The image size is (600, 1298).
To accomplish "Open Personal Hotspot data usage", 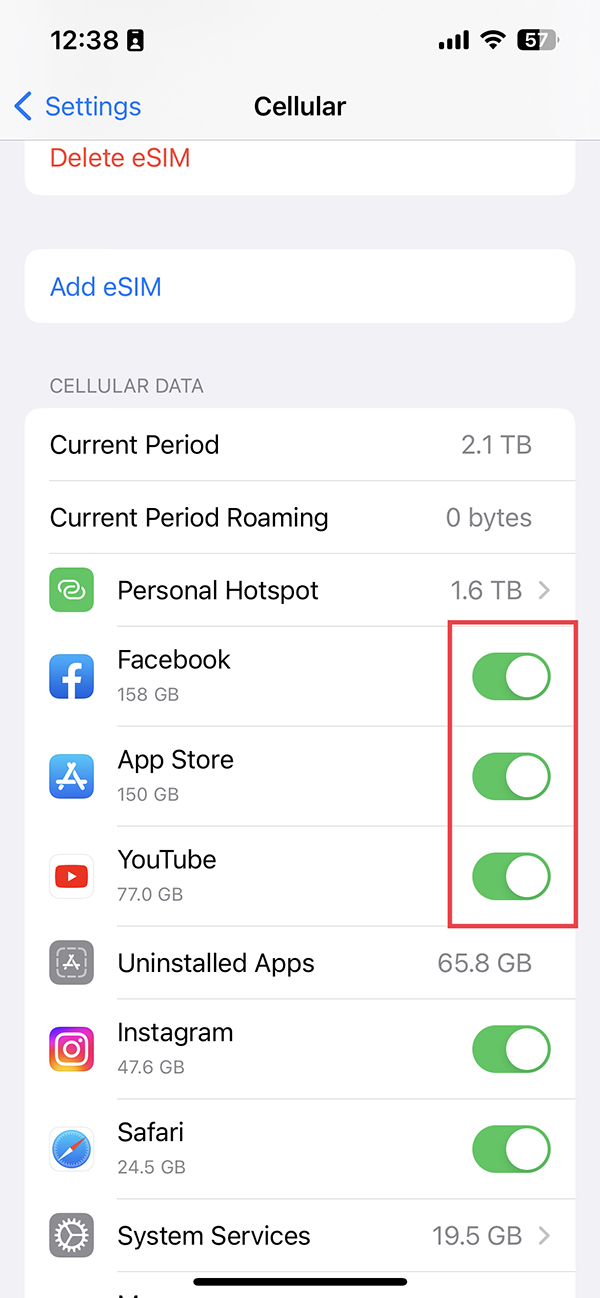I will [x=300, y=590].
